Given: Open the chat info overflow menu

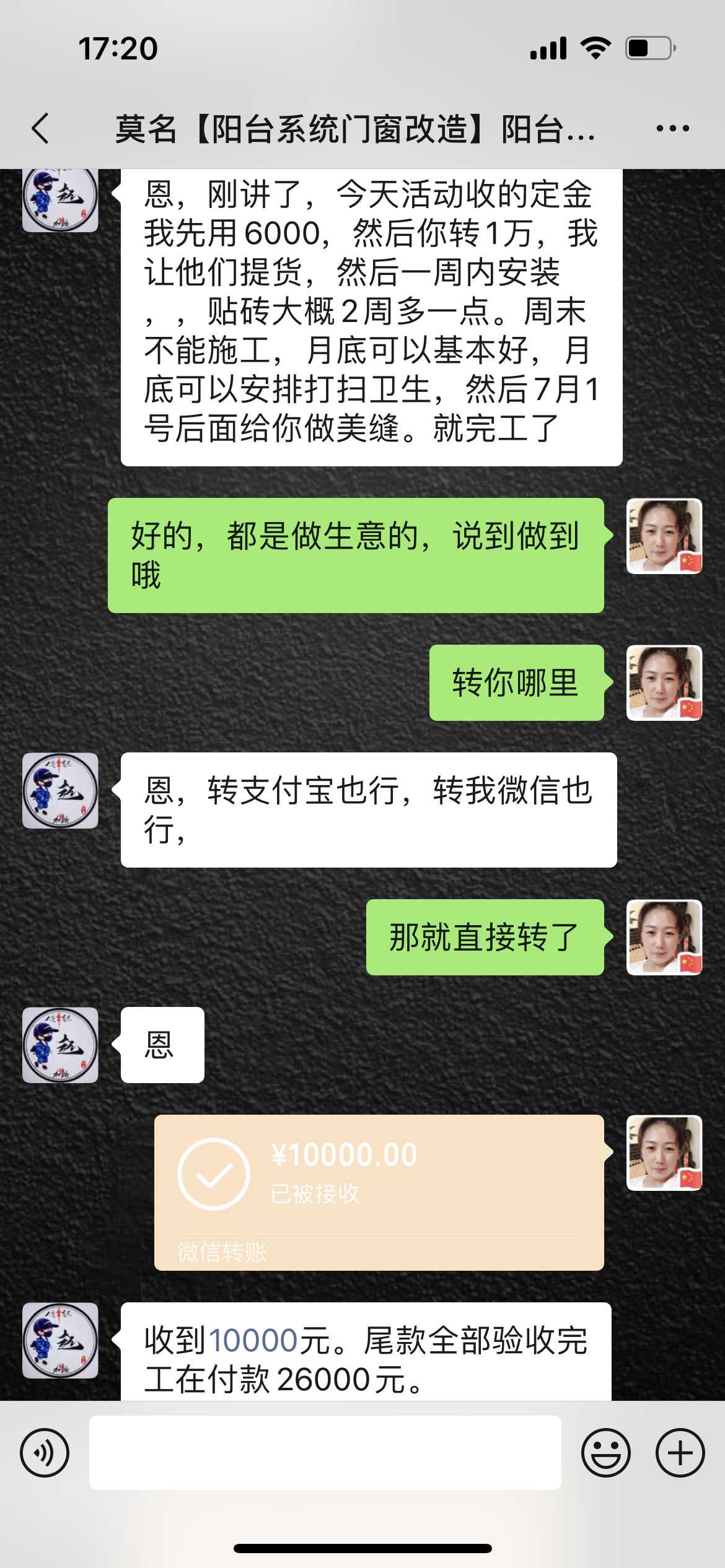Looking at the screenshot, I should coord(672,129).
